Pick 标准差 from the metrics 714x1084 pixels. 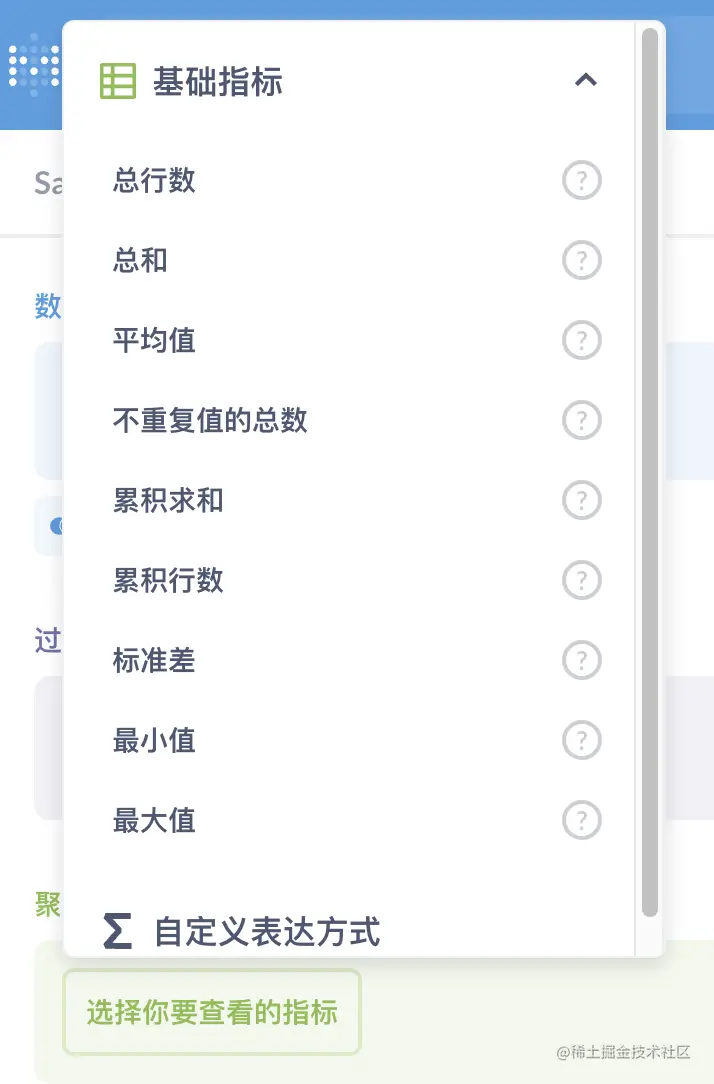pos(154,661)
